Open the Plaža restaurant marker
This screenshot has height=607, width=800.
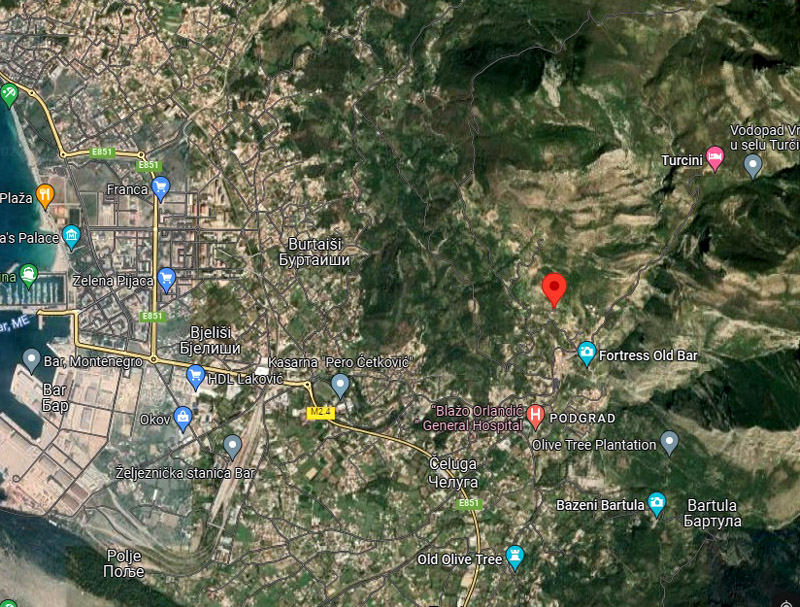tap(44, 194)
